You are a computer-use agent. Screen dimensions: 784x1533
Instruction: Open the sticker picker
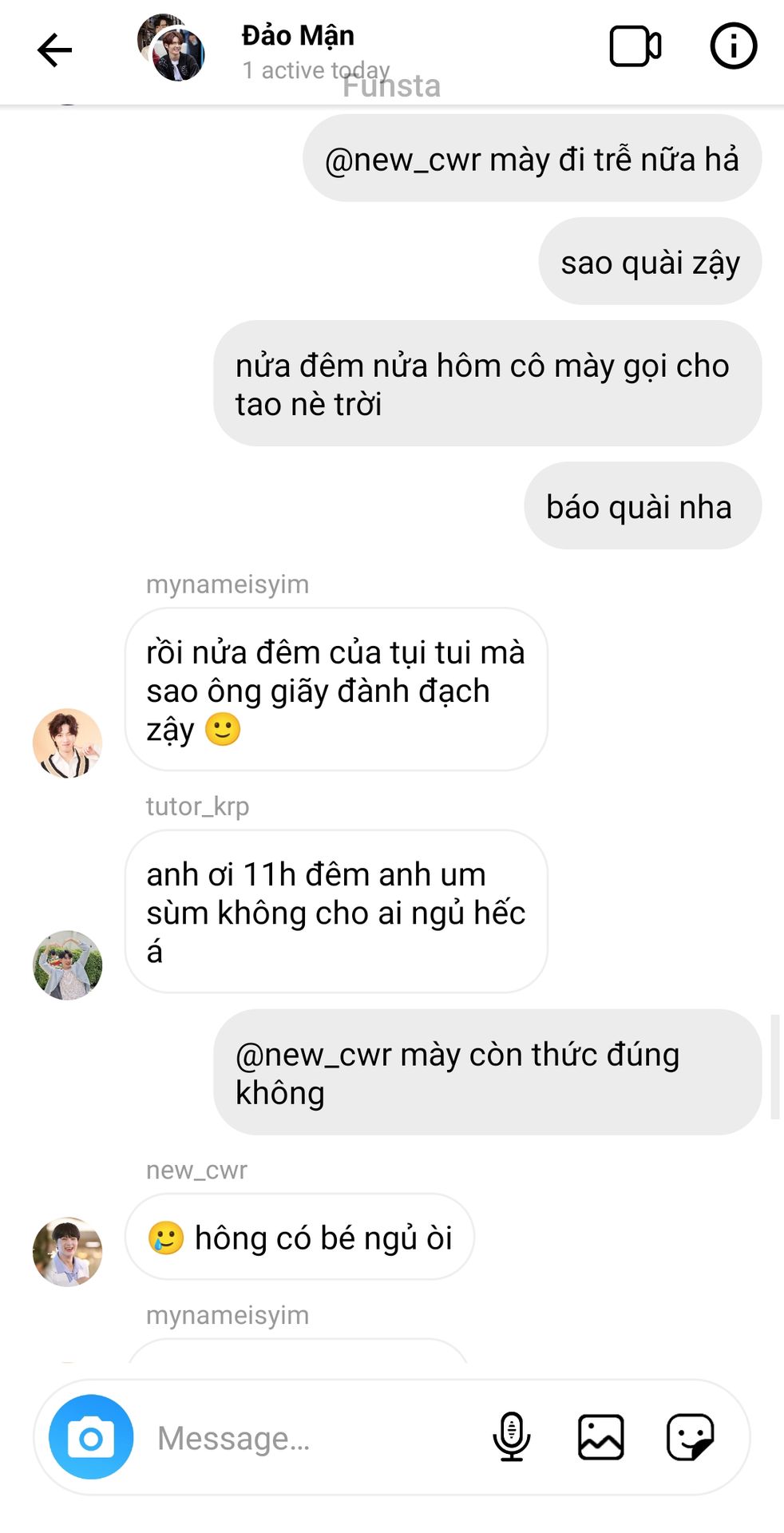(690, 1437)
